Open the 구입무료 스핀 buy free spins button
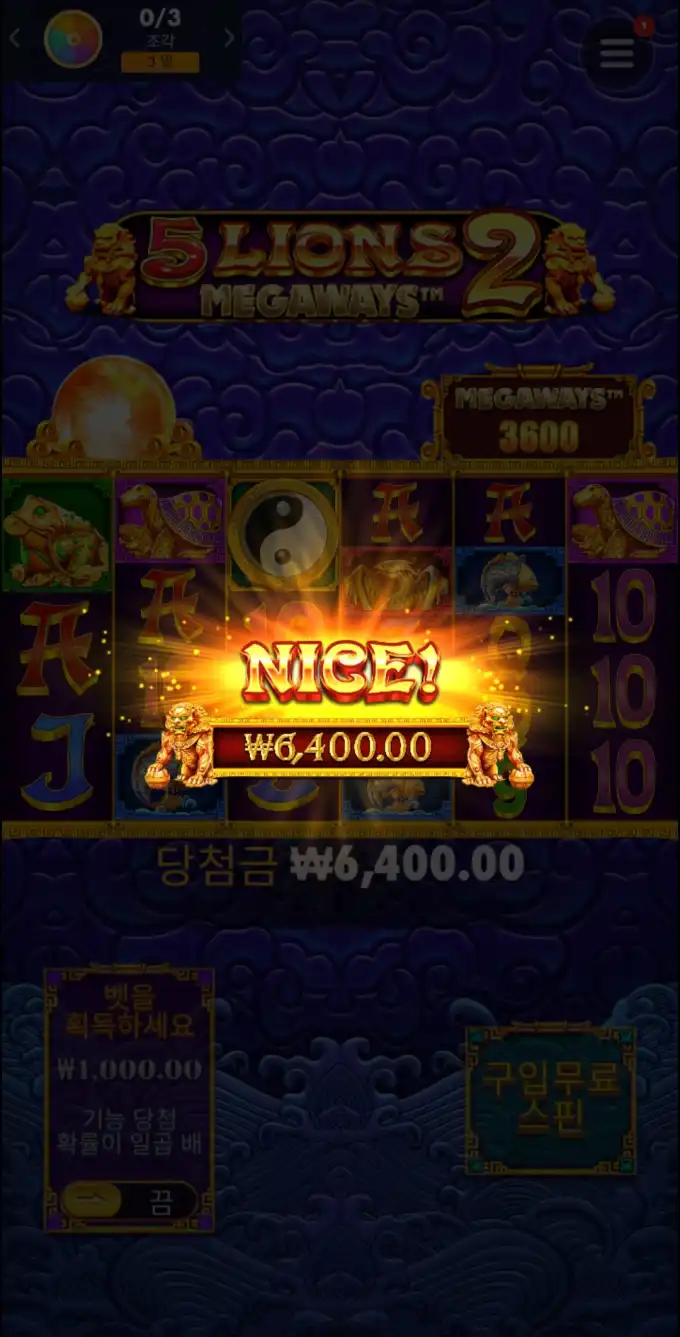680x1337 pixels. click(551, 1098)
